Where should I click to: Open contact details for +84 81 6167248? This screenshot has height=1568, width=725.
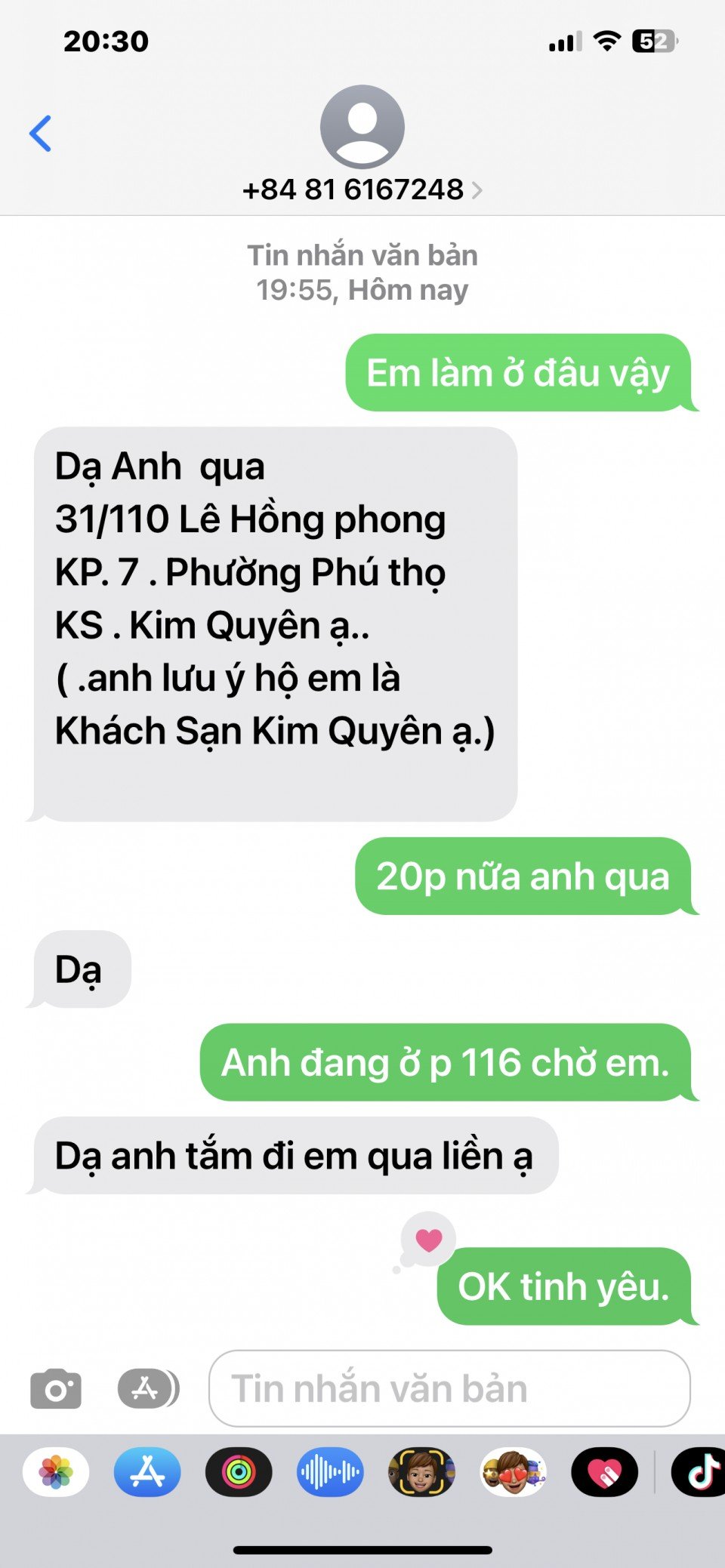pos(362,189)
